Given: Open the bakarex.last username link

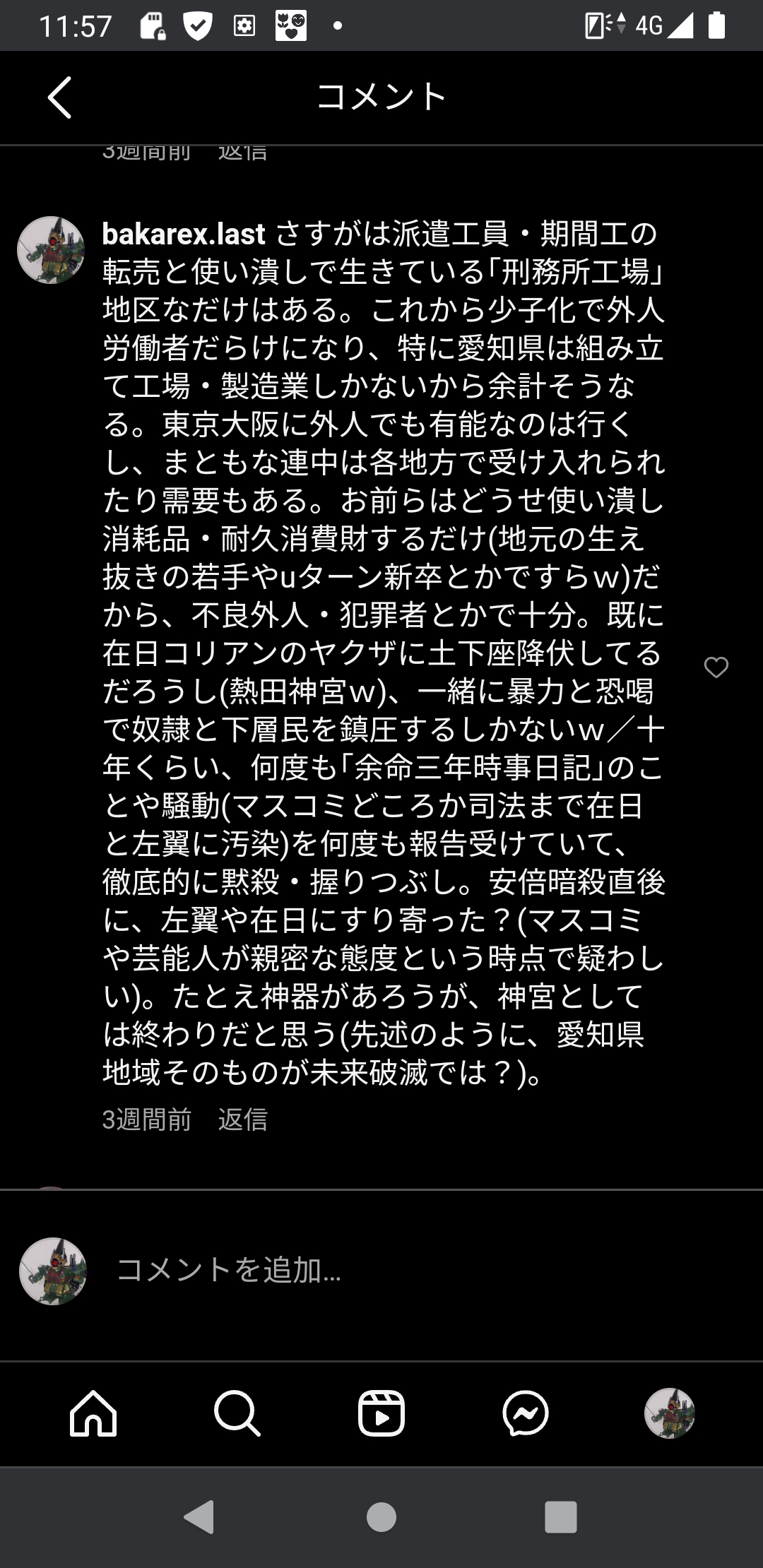Looking at the screenshot, I should [184, 234].
